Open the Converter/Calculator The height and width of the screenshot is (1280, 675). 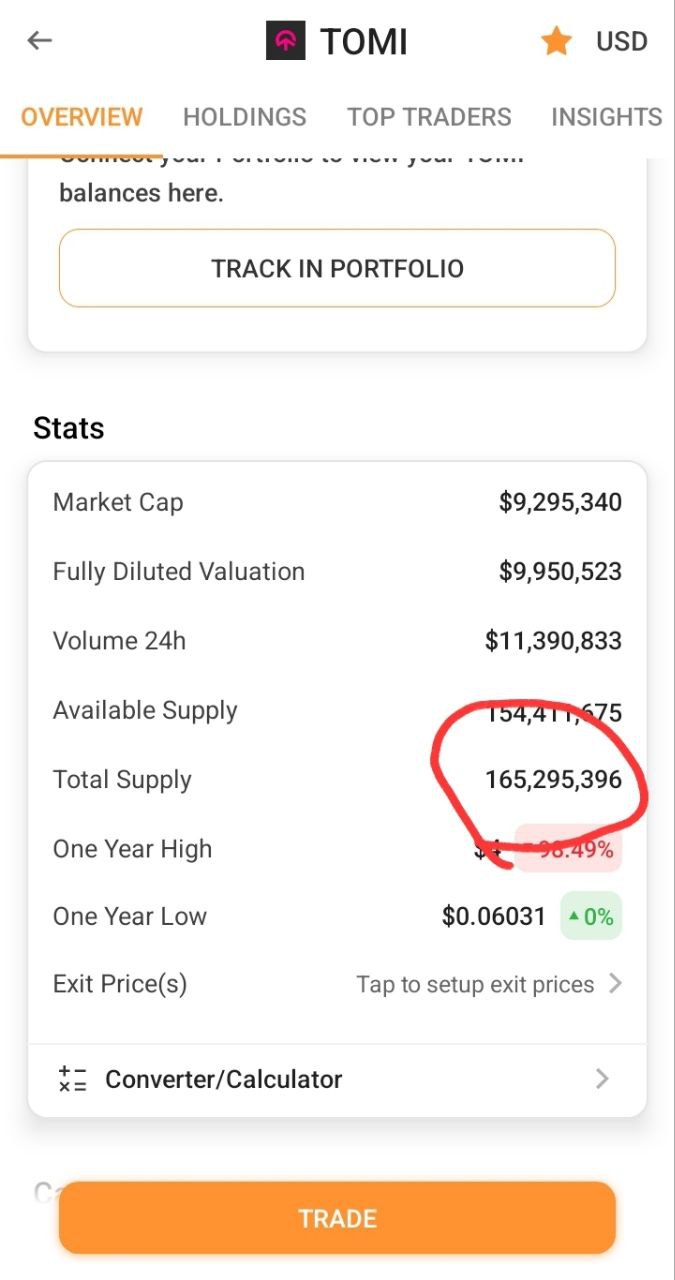(337, 1079)
